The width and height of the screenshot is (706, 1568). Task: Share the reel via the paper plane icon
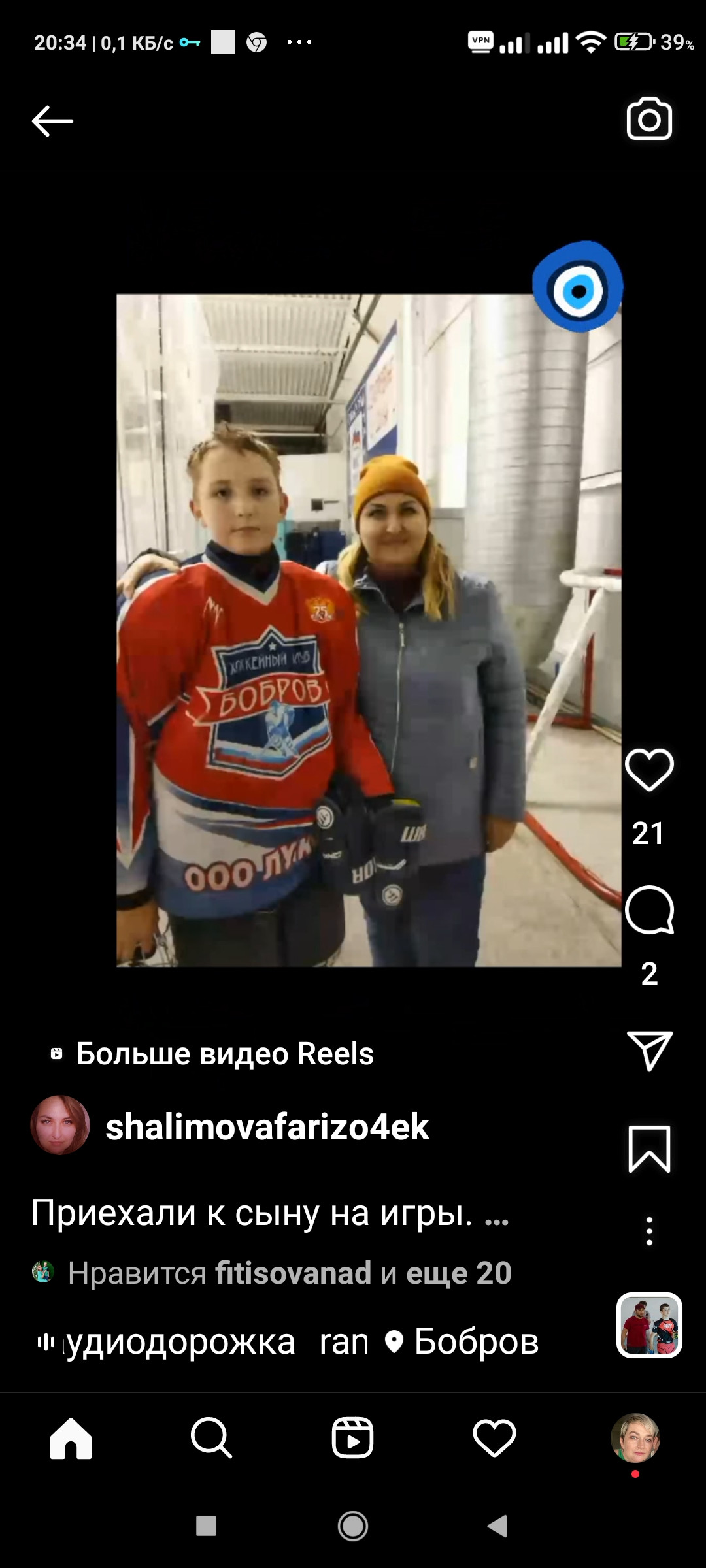click(x=648, y=1050)
